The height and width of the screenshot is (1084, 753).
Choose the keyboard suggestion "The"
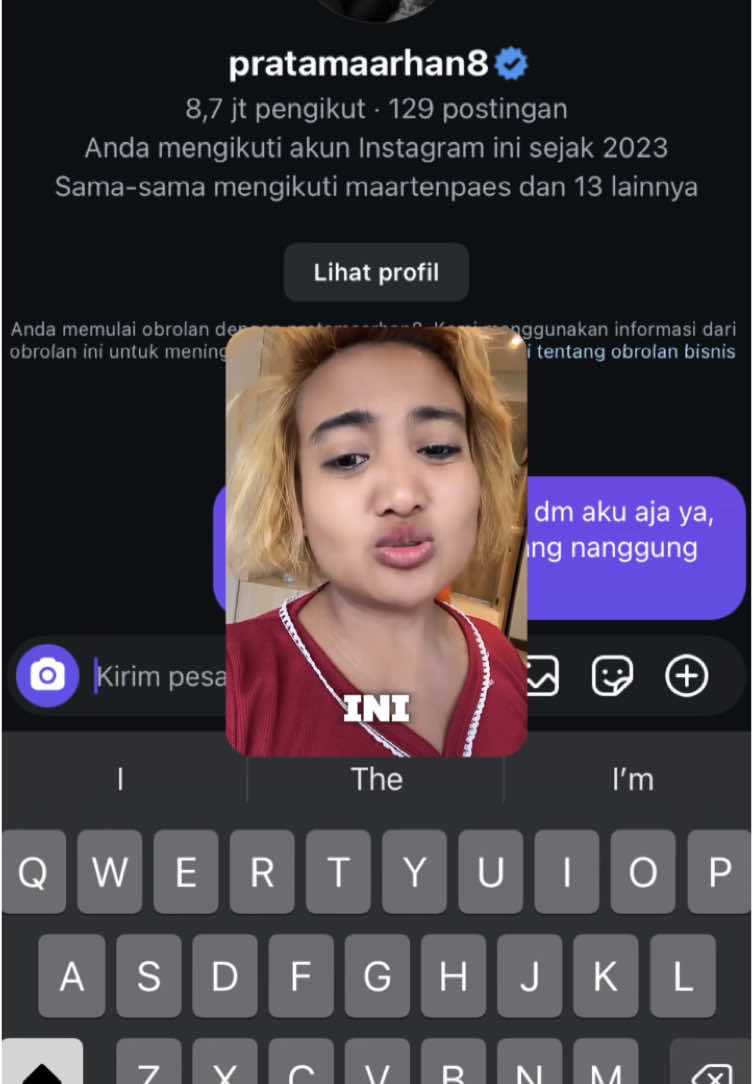click(x=376, y=779)
